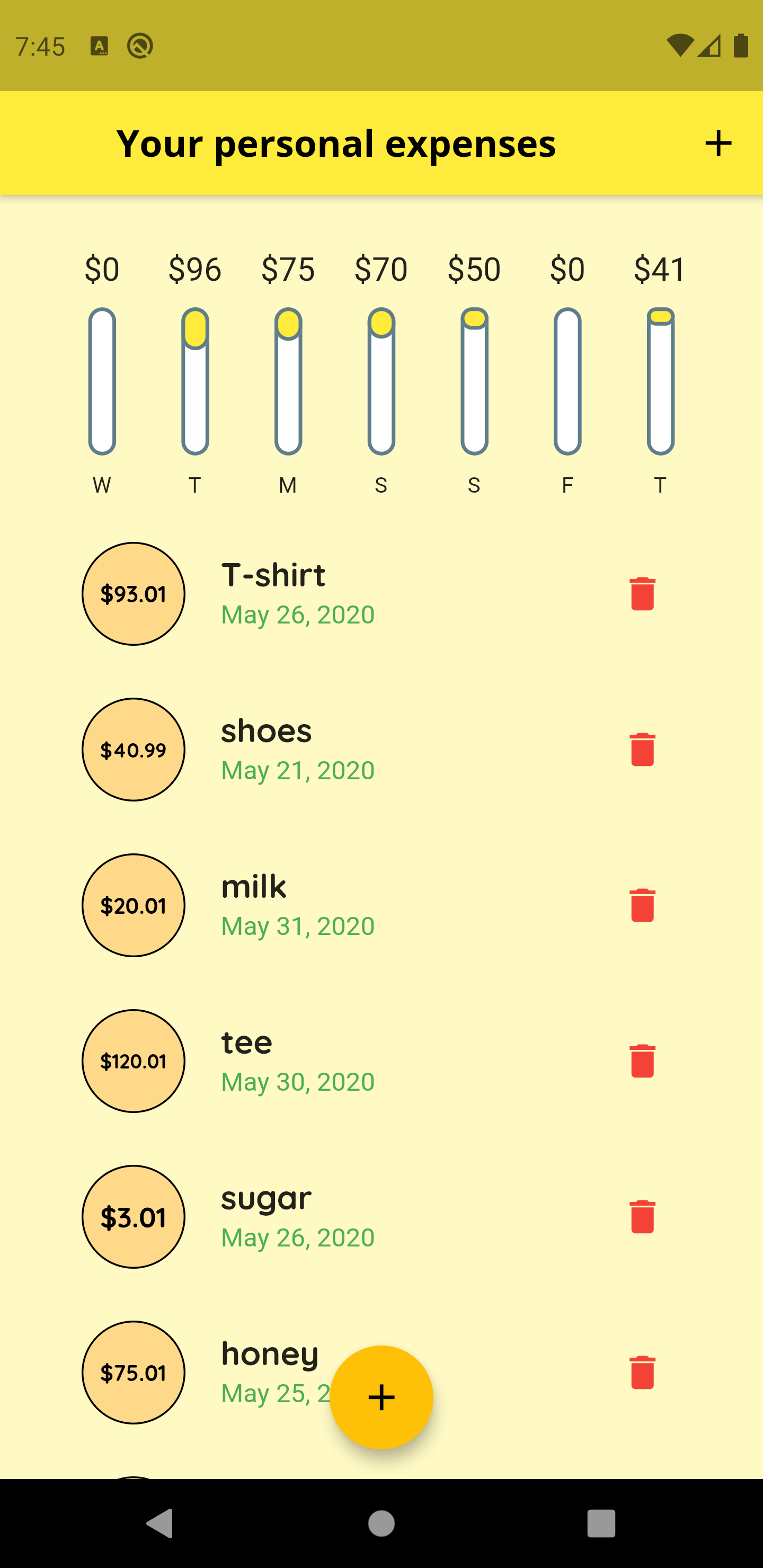
Task: Delete the honey expense
Action: point(642,1373)
